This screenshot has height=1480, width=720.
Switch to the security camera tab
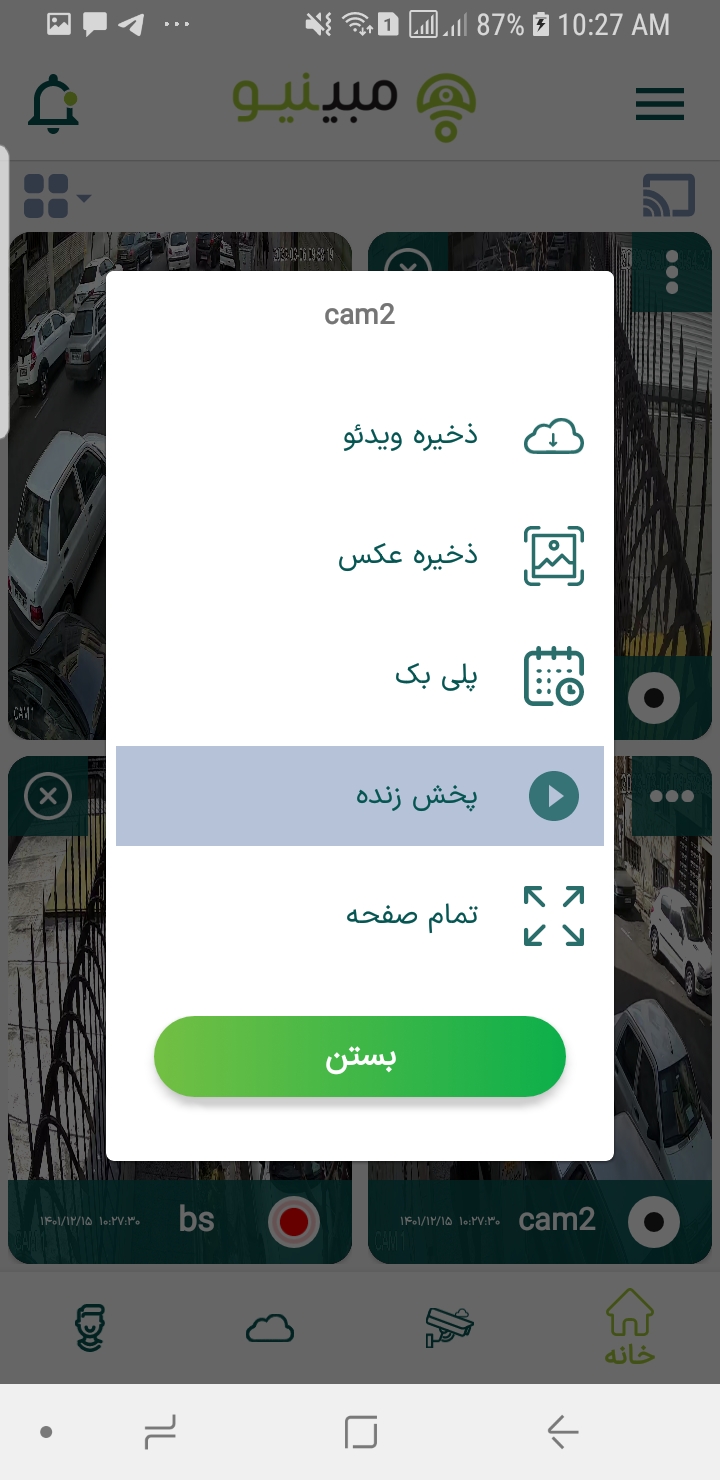(449, 1327)
